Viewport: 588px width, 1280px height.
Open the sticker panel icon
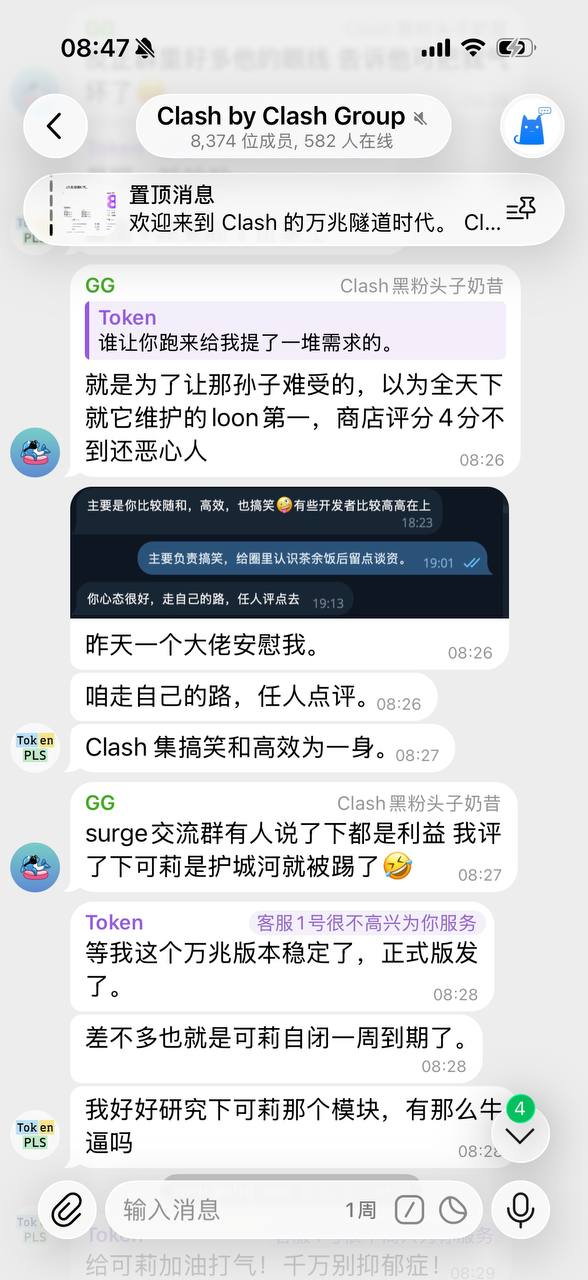tap(453, 1210)
